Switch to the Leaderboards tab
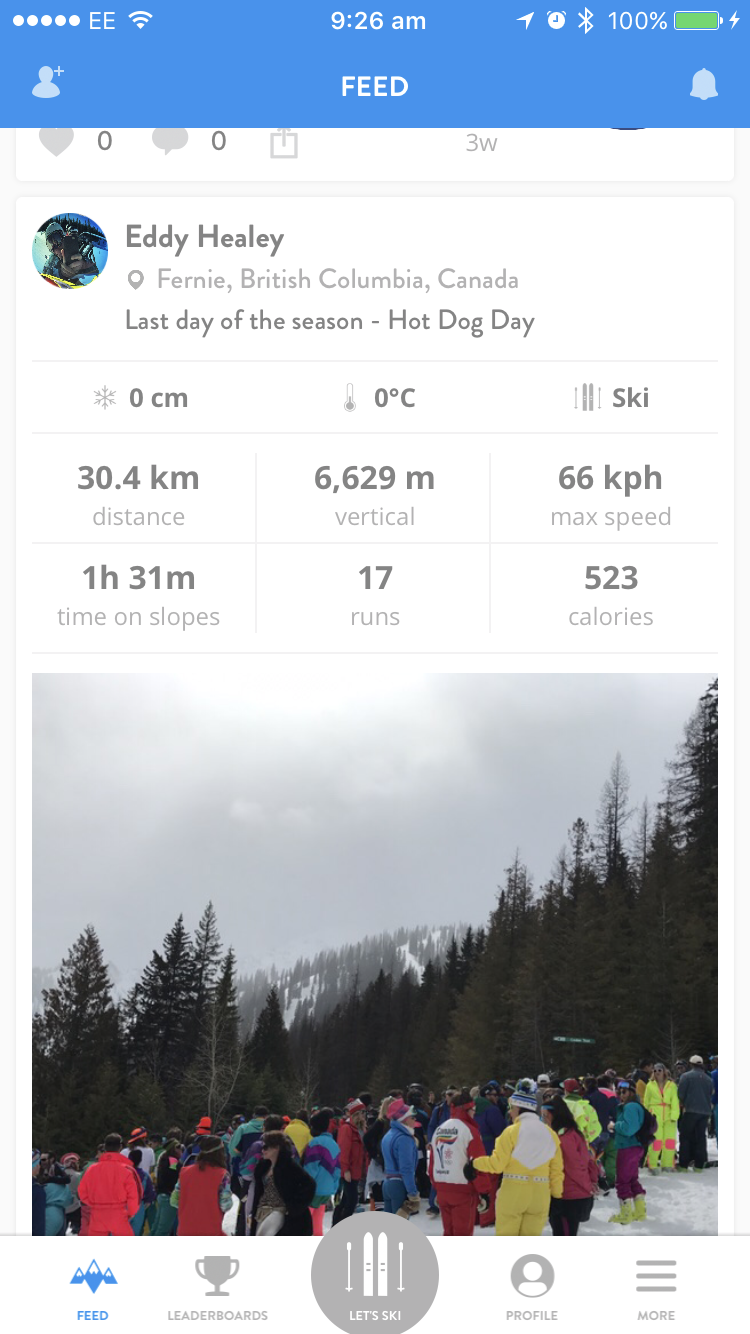 tap(217, 1288)
